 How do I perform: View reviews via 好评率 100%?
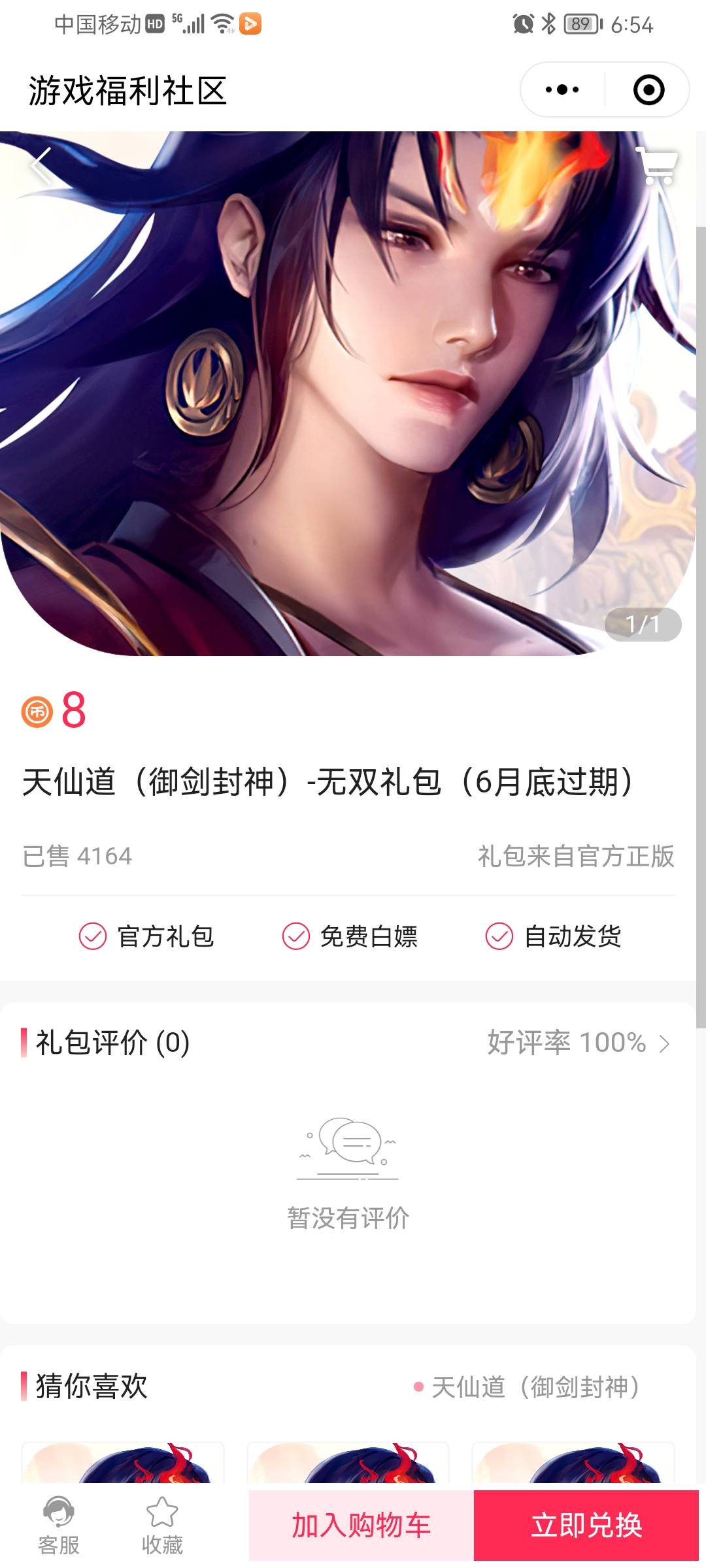point(579,1042)
